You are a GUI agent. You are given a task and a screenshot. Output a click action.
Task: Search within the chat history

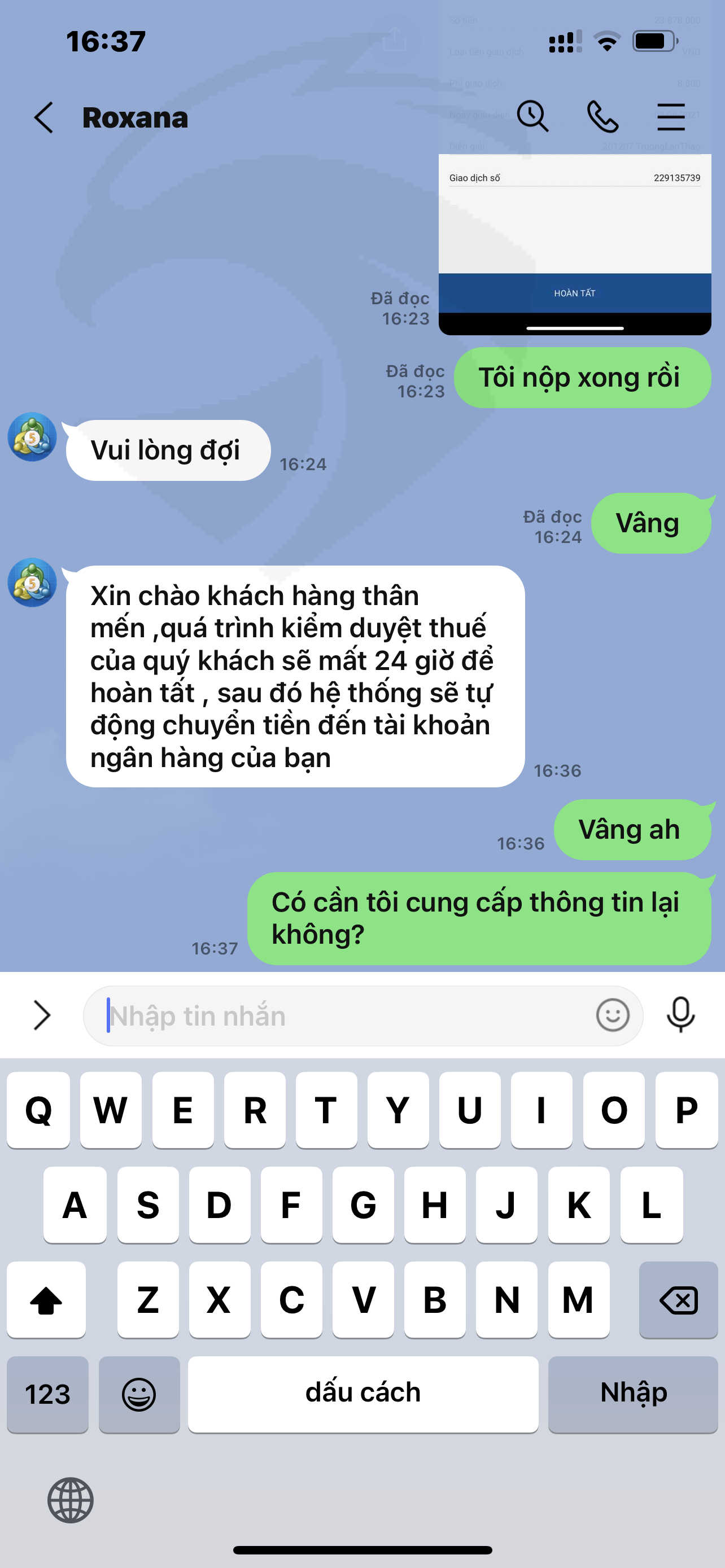(532, 116)
